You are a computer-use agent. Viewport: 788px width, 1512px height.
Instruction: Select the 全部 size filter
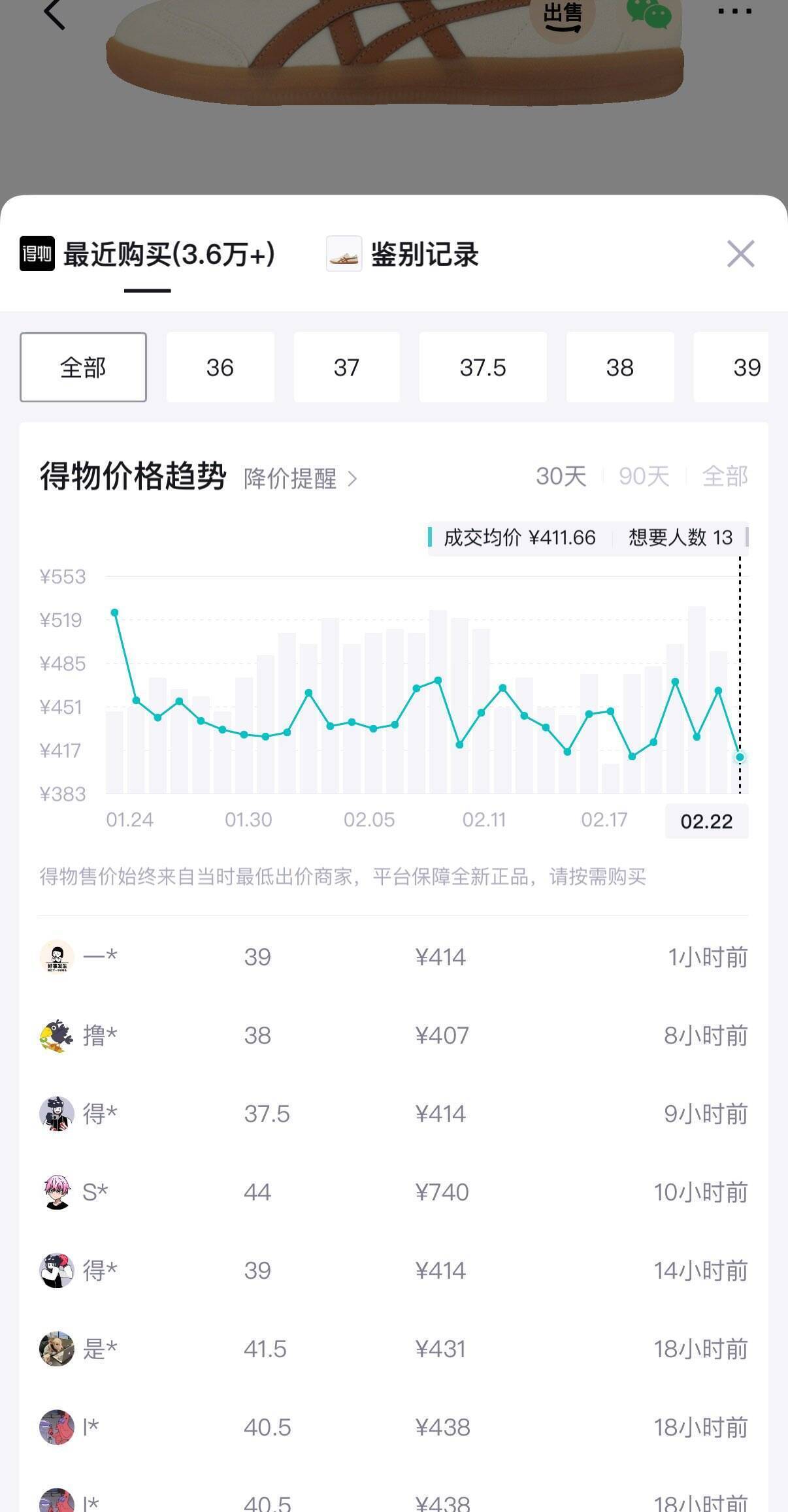(83, 367)
